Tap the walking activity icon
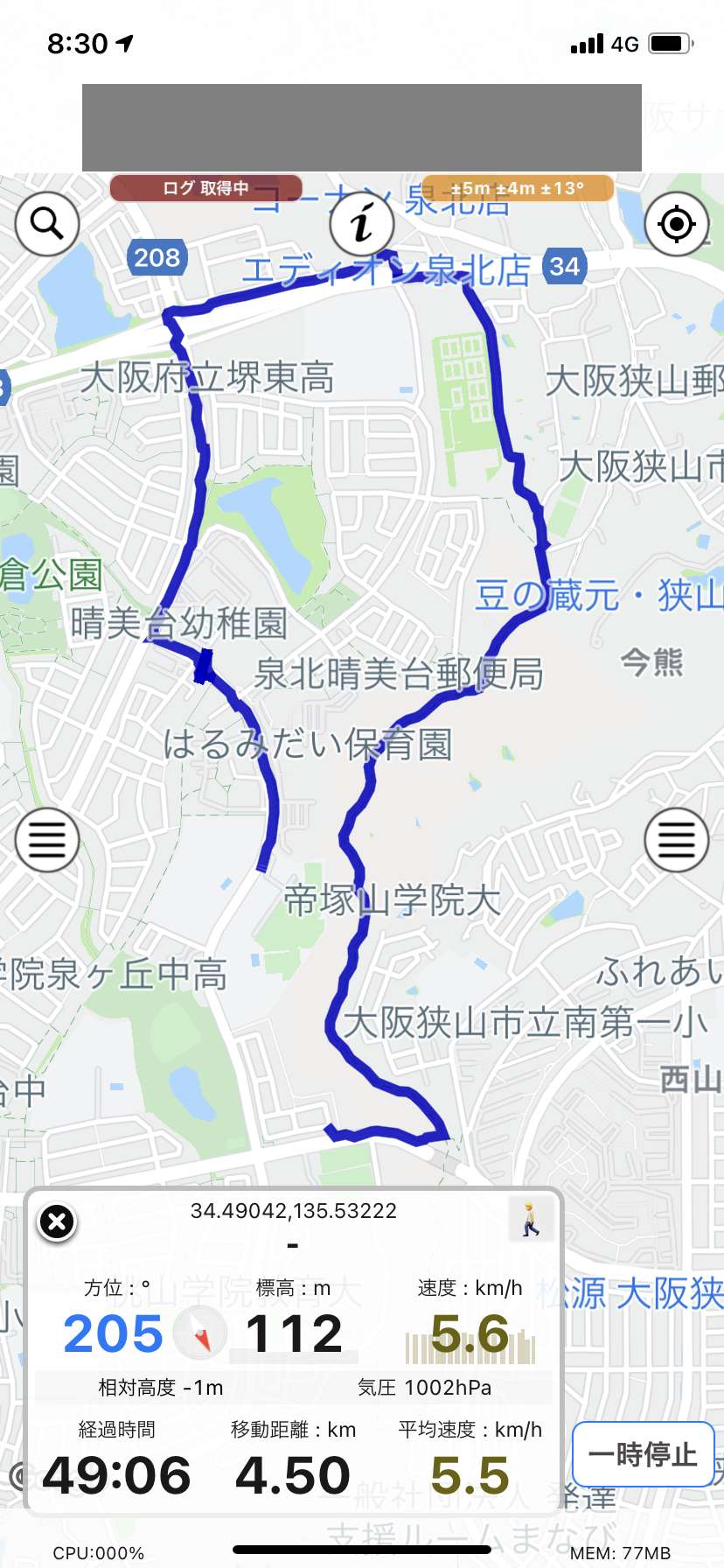This screenshot has width=724, height=1568. [530, 1219]
